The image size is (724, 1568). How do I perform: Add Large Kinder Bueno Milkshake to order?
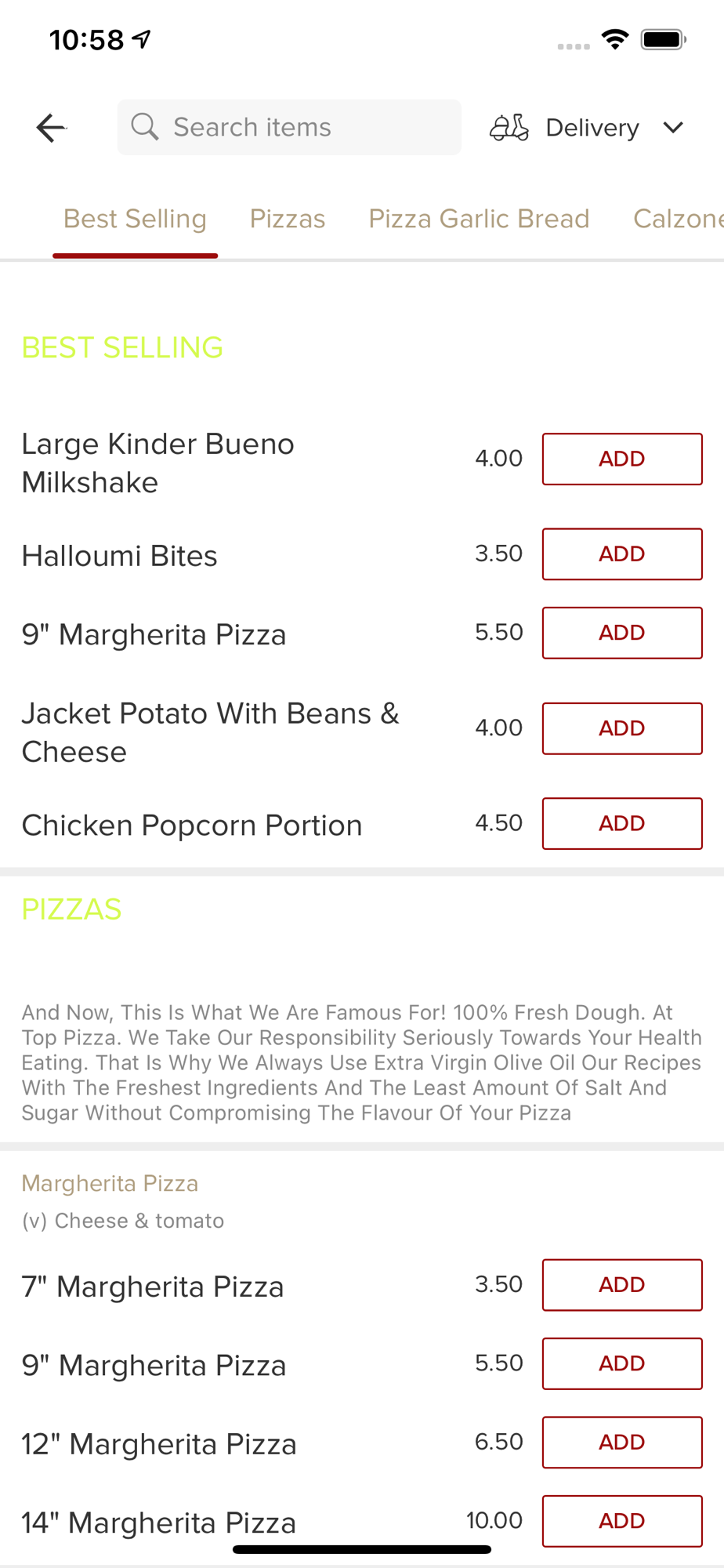622,459
